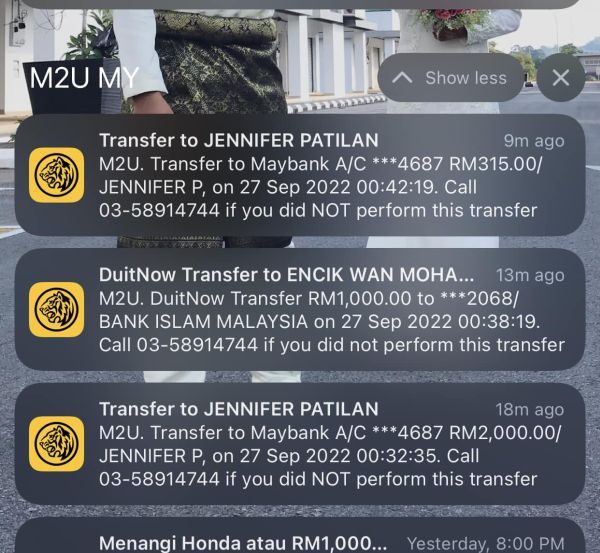Open the RM315.00 transfer to JENNIFER PATILAN notification
Viewport: 600px width, 553px height.
click(300, 176)
